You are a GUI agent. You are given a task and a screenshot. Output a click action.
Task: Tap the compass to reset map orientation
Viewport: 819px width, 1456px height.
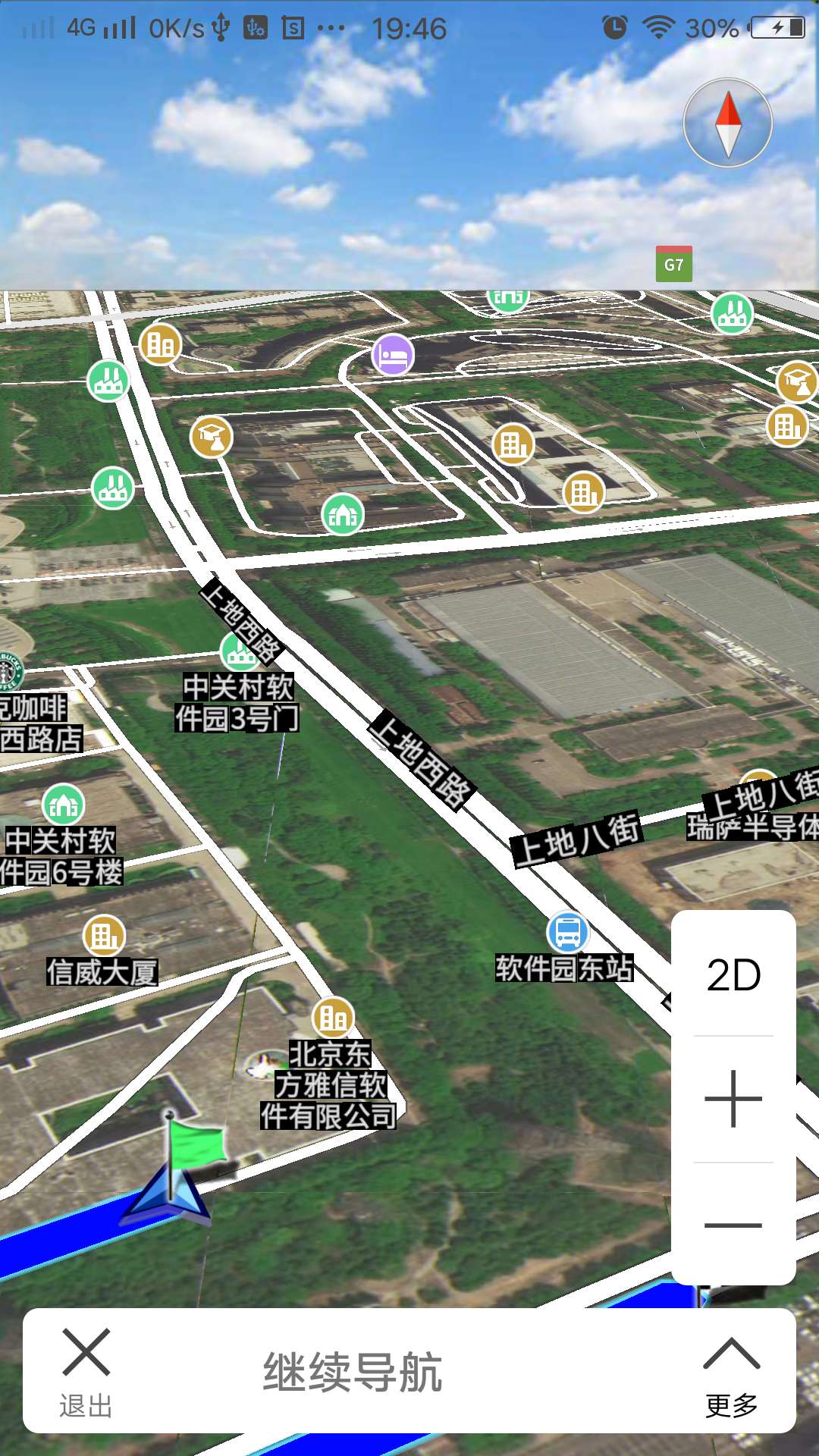pos(728,123)
